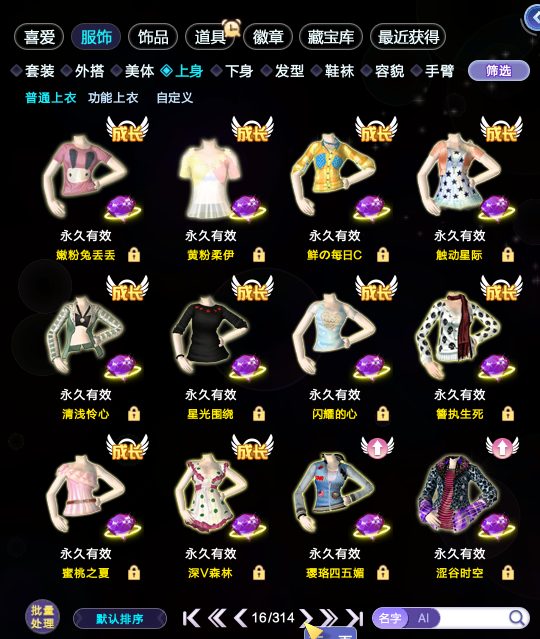
Task: Select the 发型 category
Action: 283,71
